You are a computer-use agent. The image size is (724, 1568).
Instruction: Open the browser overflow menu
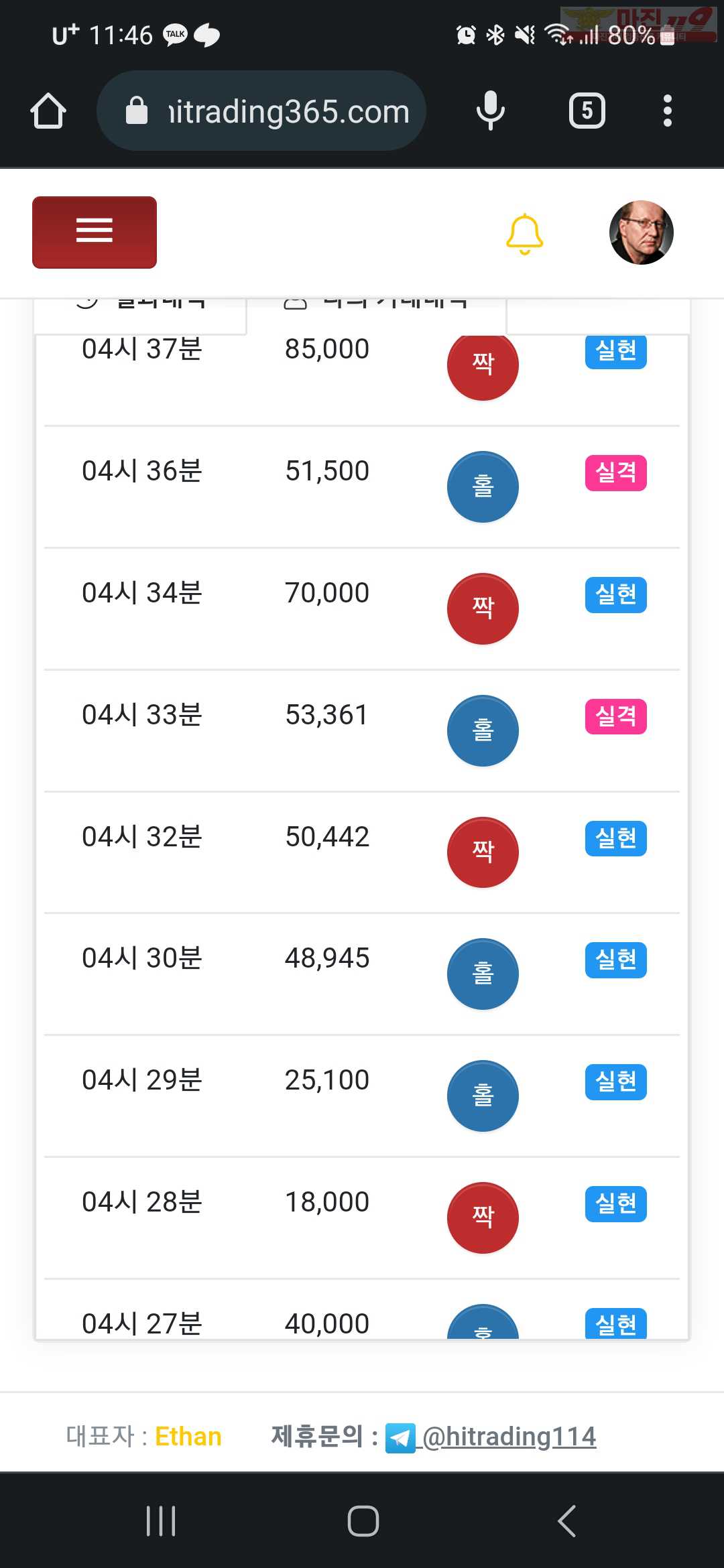coord(667,111)
